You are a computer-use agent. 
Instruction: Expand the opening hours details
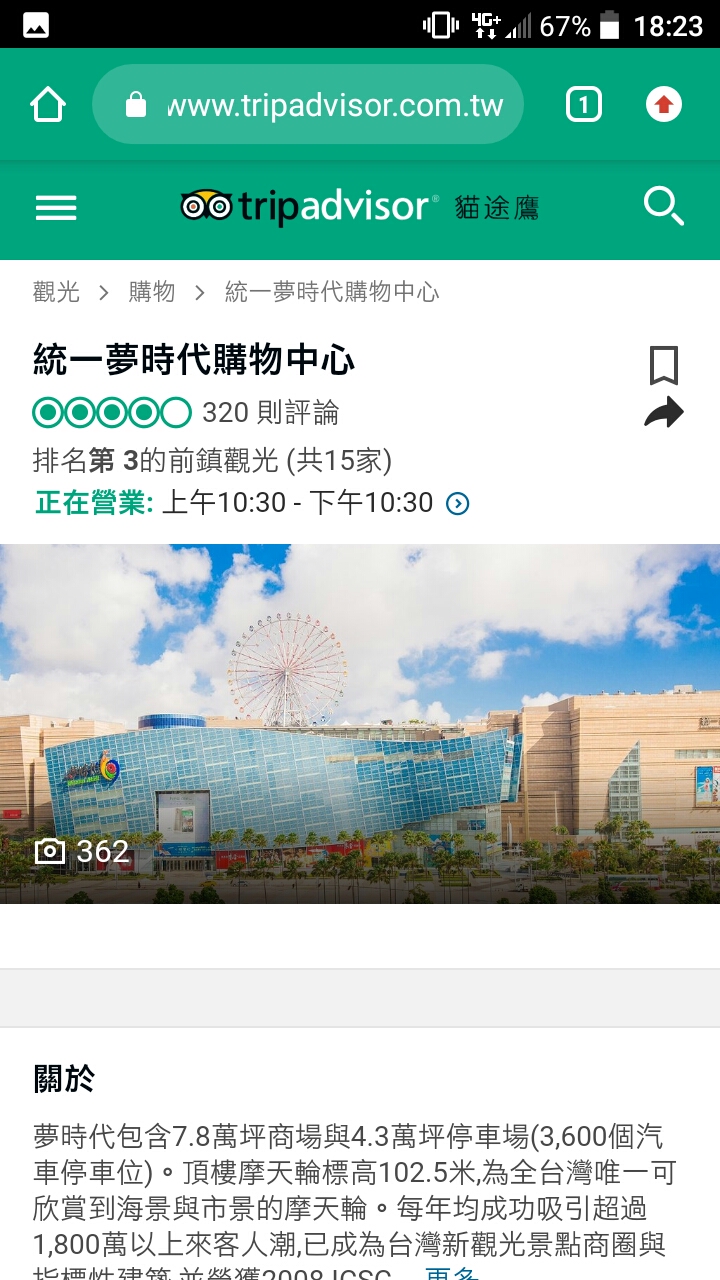point(457,503)
